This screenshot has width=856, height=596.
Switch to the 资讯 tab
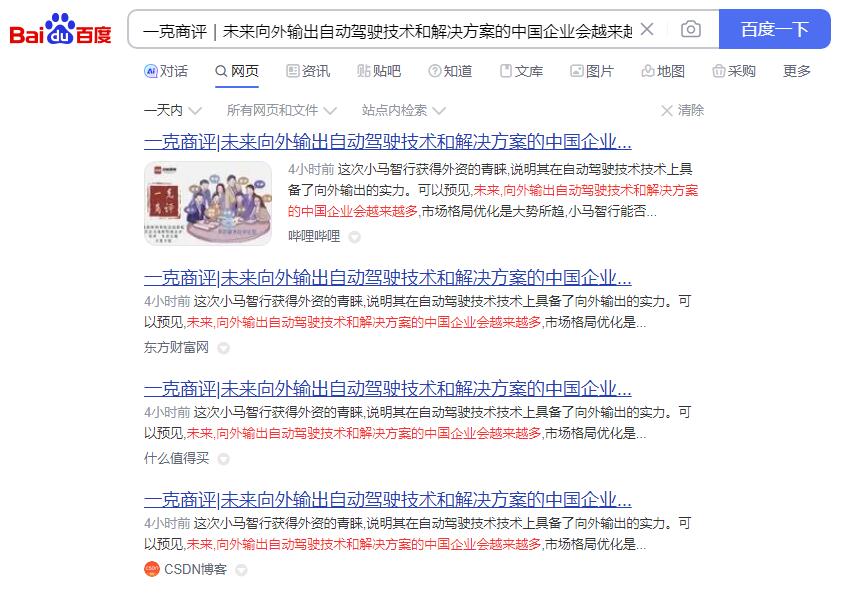(308, 71)
